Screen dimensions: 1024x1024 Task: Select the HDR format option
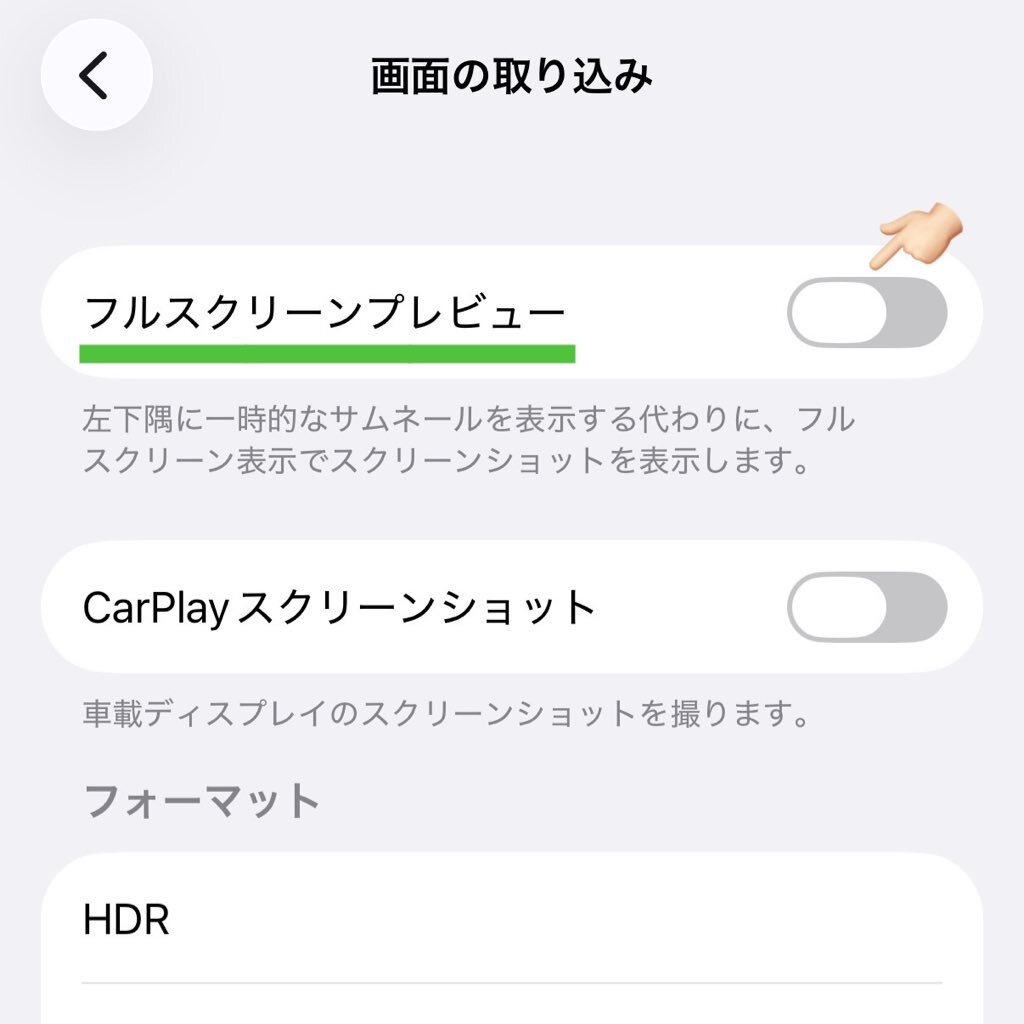510,921
